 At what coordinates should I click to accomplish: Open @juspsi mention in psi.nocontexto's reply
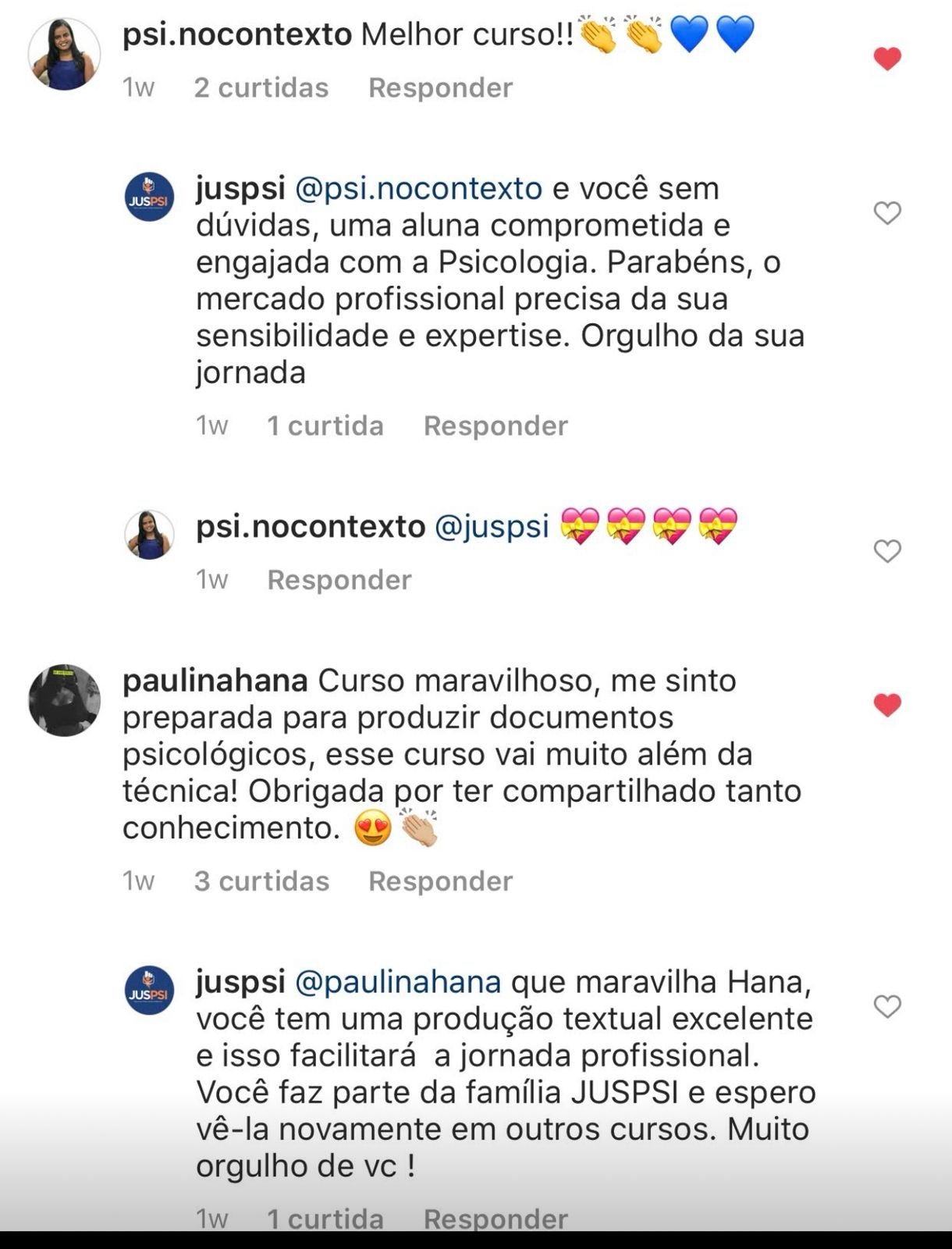coord(491,527)
